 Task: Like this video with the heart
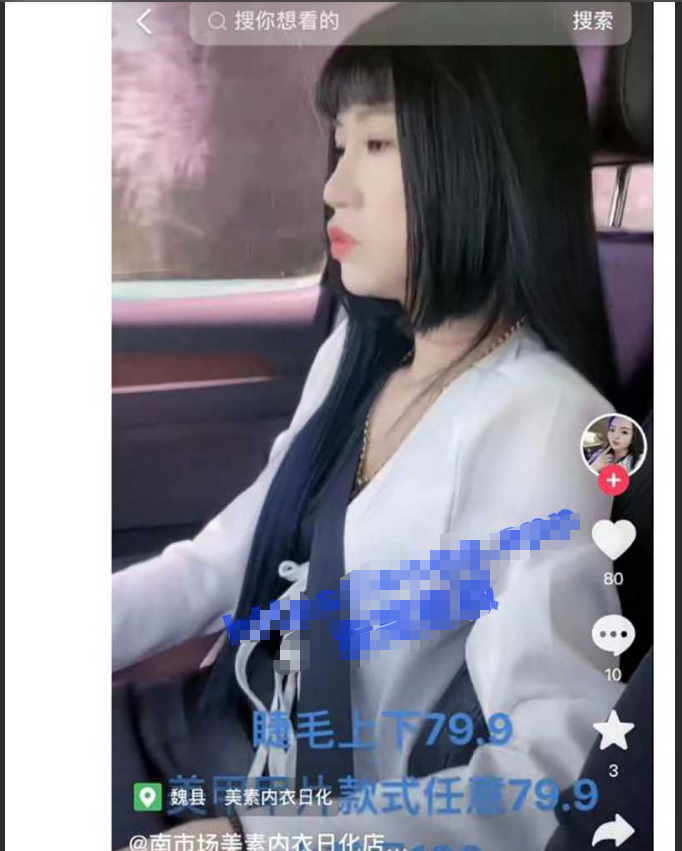pos(613,541)
